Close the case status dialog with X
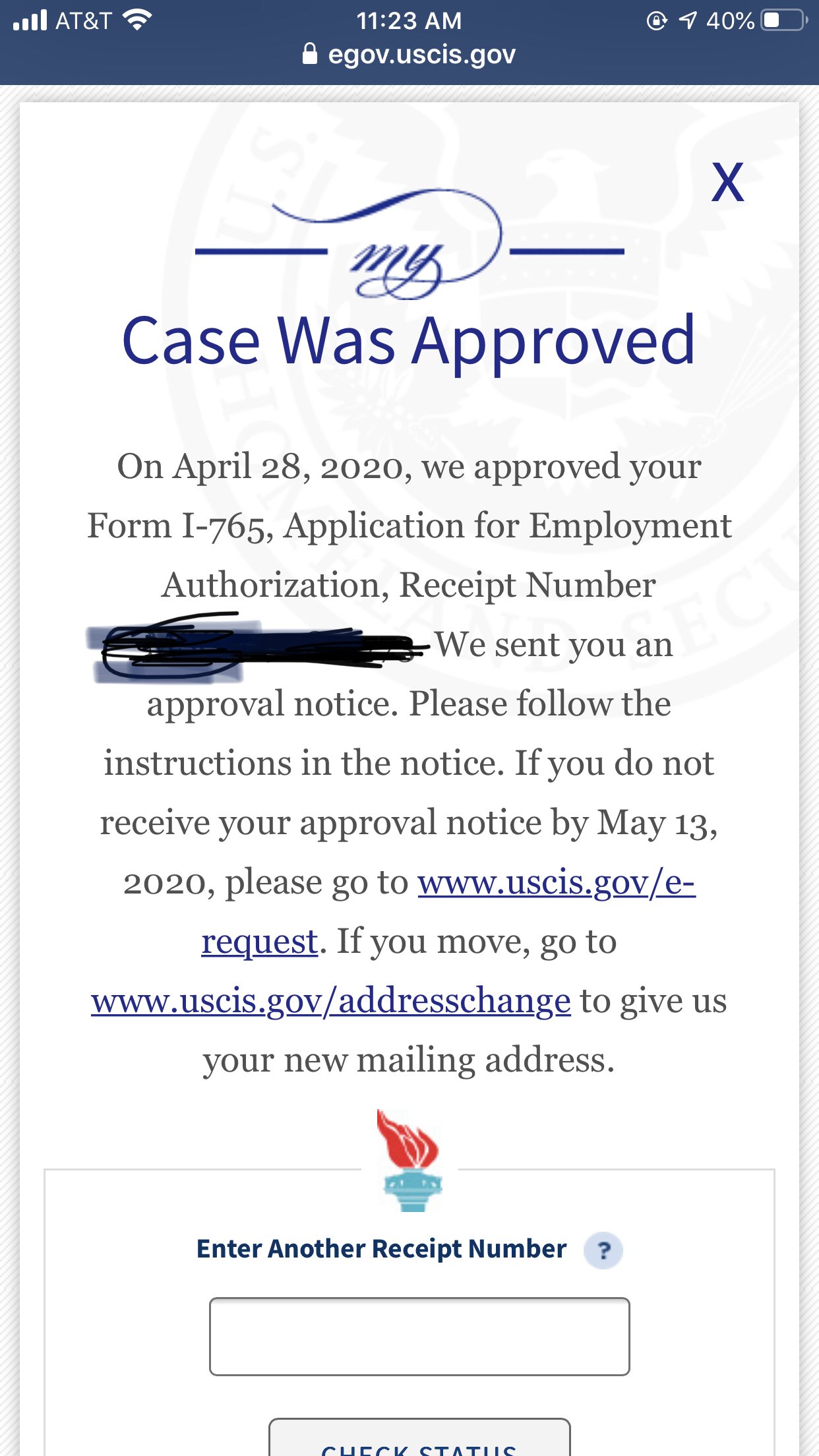 click(727, 183)
